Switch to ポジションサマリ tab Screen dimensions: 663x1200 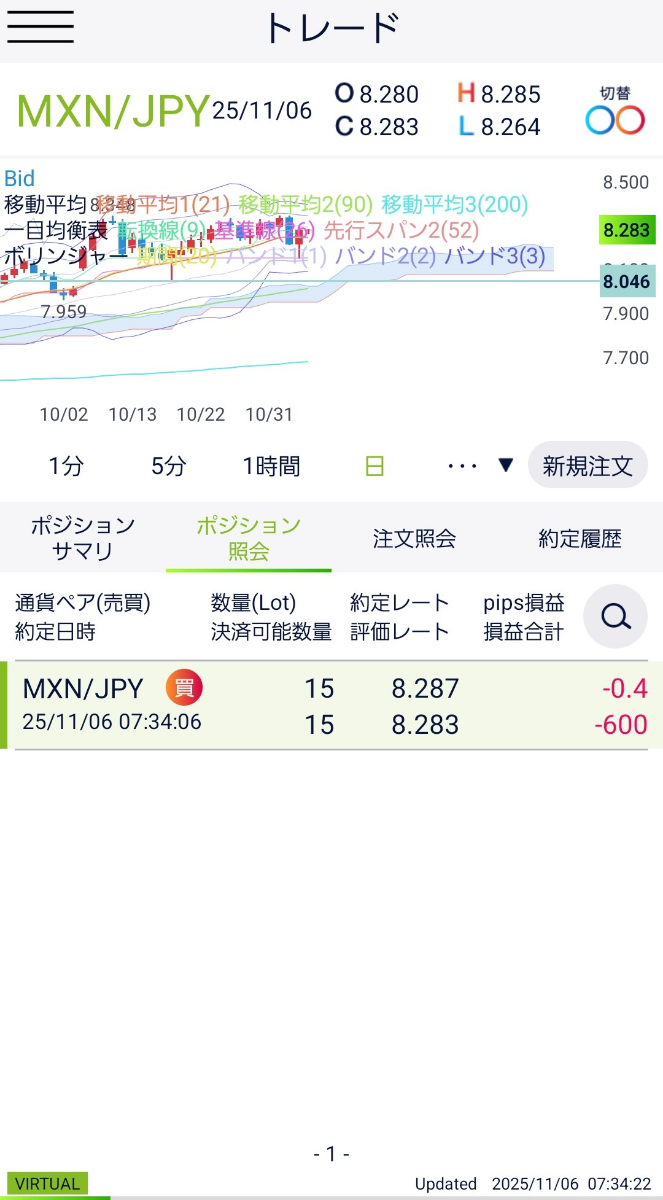[x=82, y=538]
